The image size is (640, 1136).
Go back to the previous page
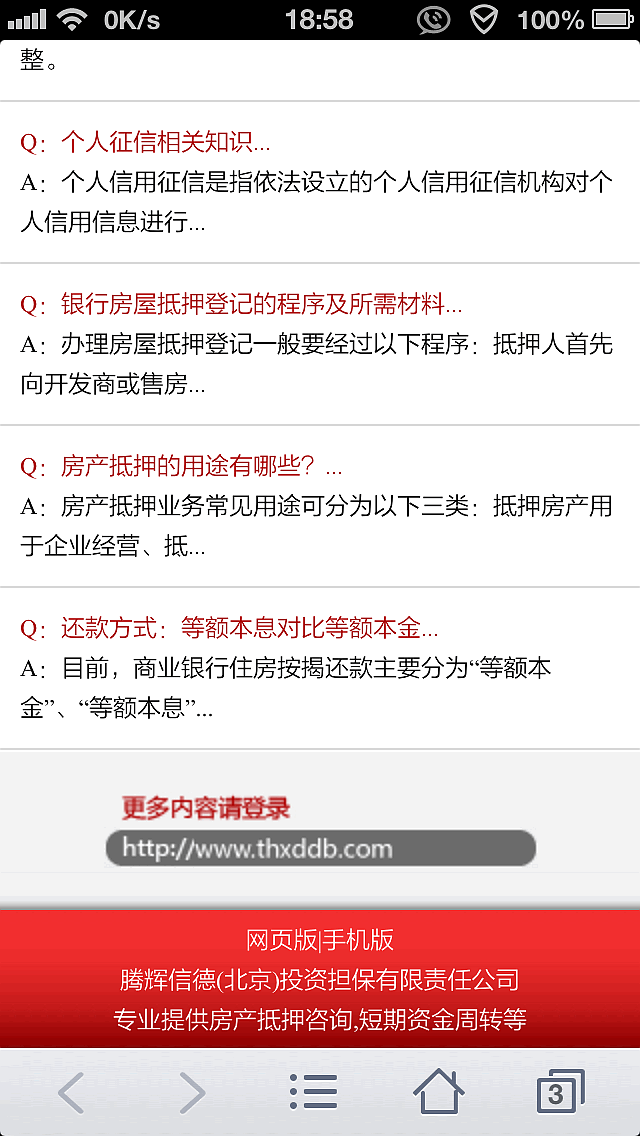click(x=70, y=1092)
